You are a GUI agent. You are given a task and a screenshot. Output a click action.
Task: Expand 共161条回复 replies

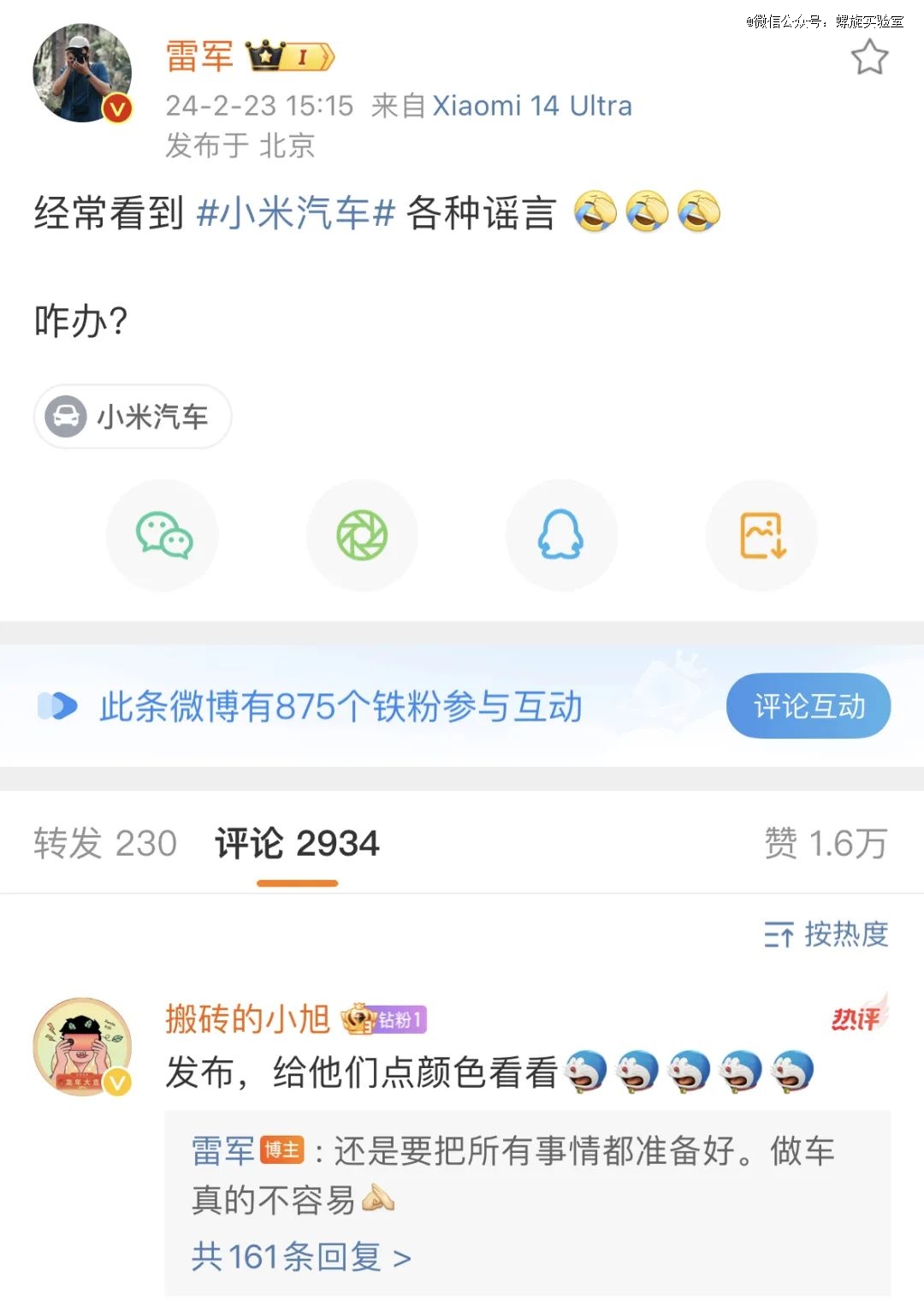click(301, 1256)
